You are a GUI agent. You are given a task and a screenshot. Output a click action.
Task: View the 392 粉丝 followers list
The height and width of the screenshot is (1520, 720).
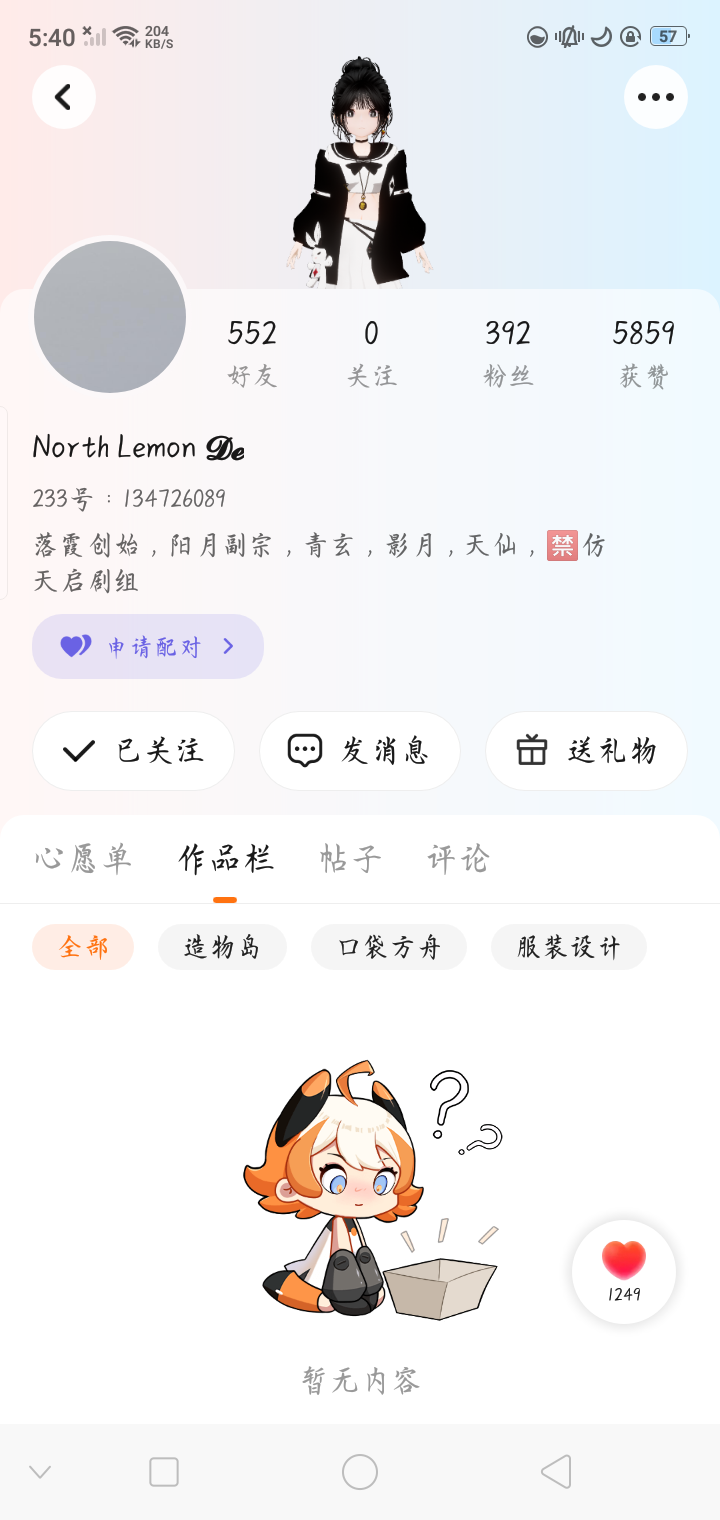(508, 350)
